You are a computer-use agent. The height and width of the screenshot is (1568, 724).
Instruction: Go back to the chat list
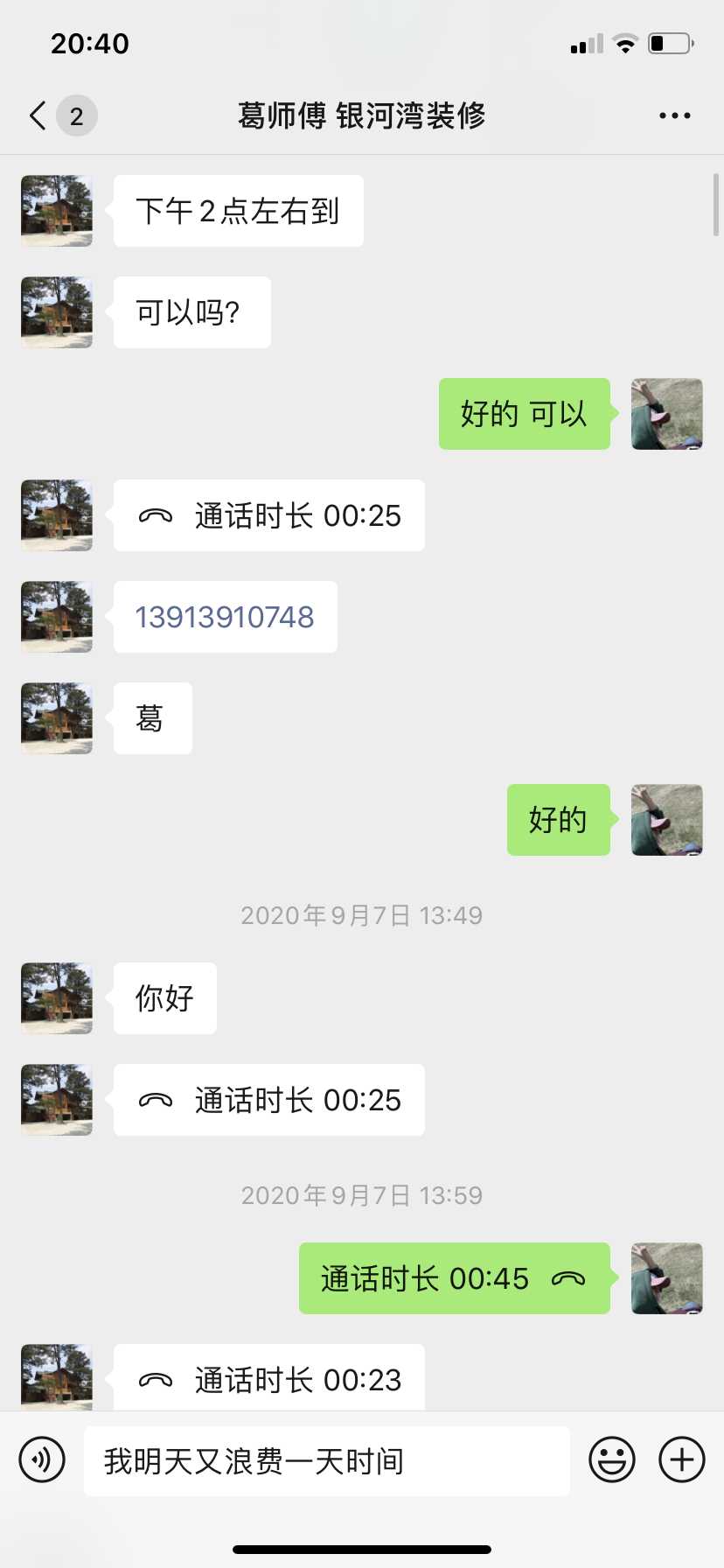[x=38, y=115]
